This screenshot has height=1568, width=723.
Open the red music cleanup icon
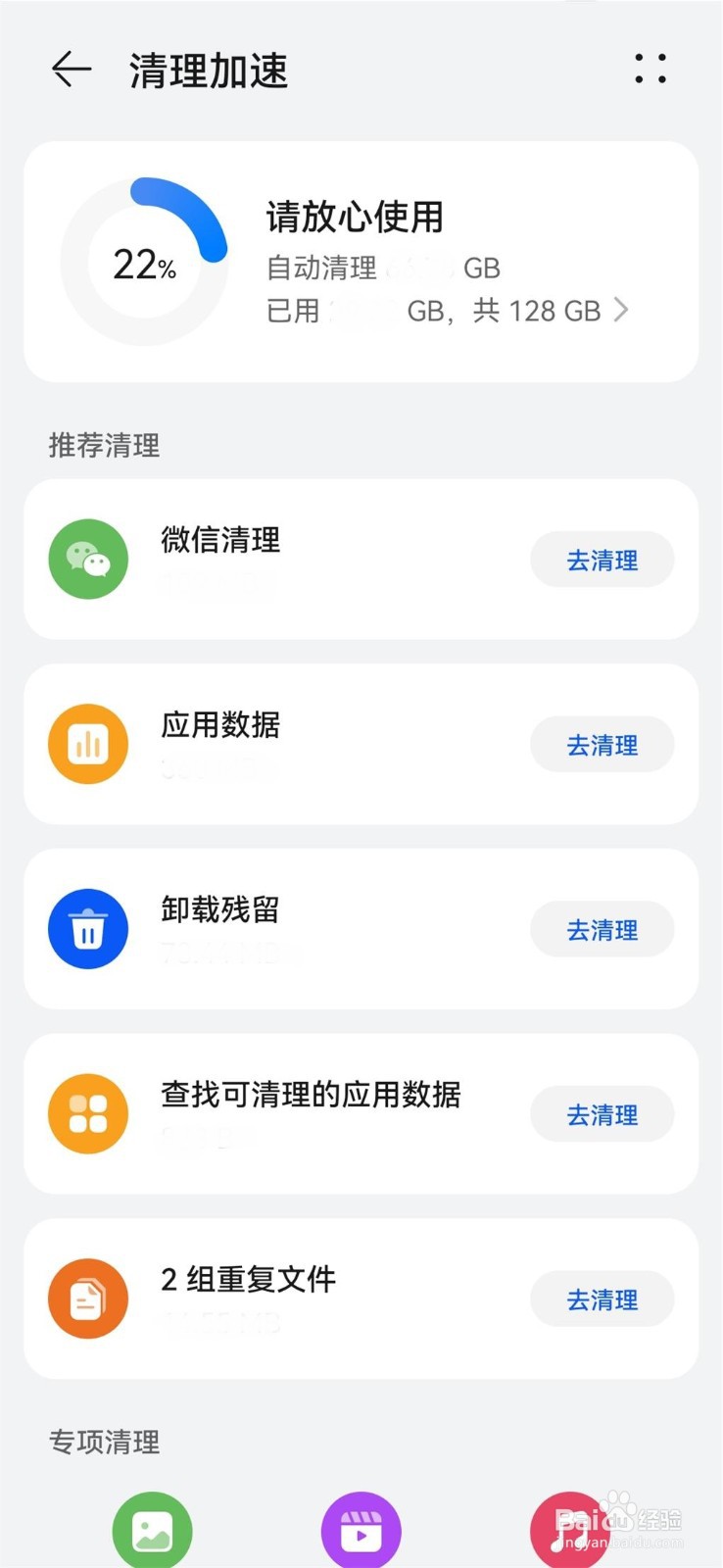(x=570, y=1531)
